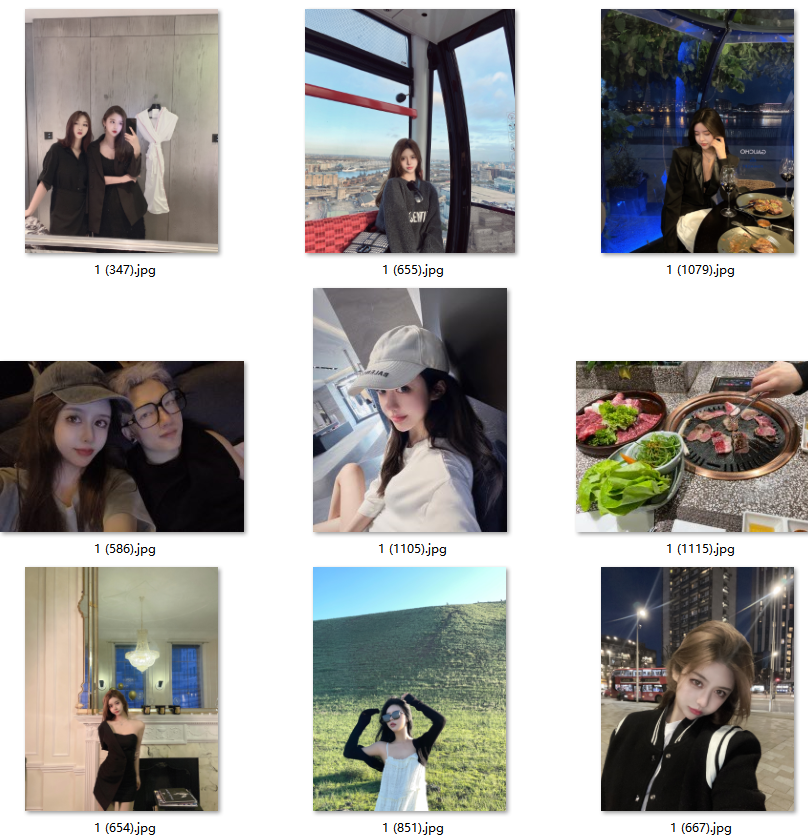Select the grass hill photo 1 (851).jpg

tap(410, 689)
